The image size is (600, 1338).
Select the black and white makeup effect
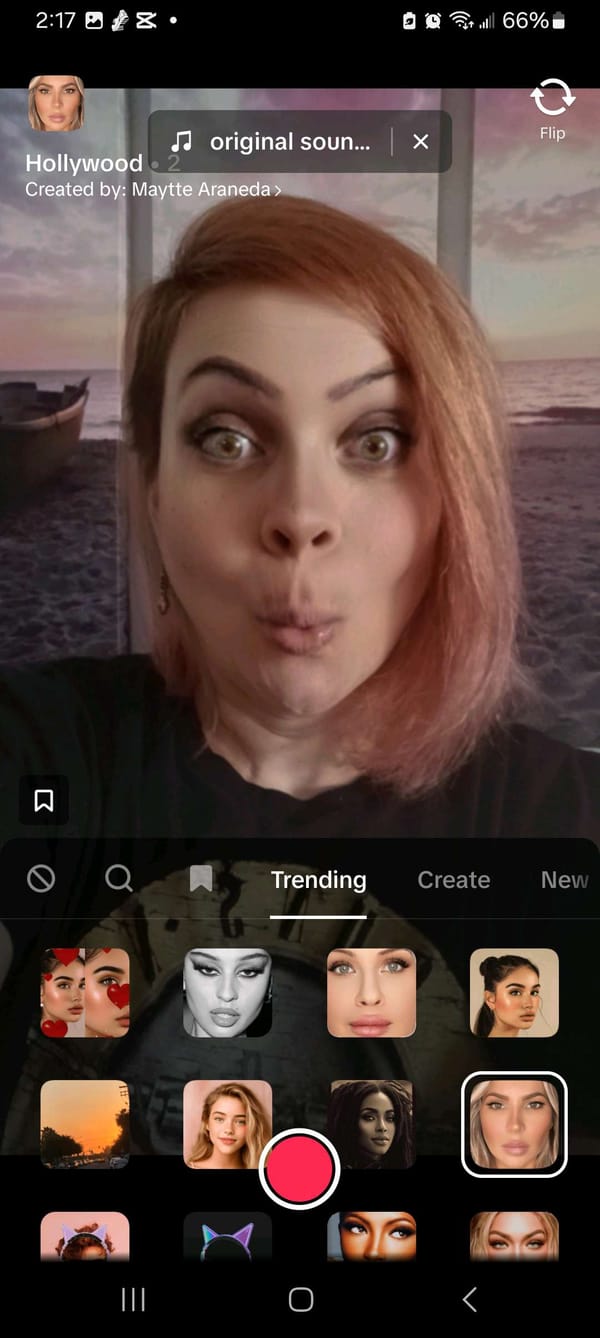point(228,992)
